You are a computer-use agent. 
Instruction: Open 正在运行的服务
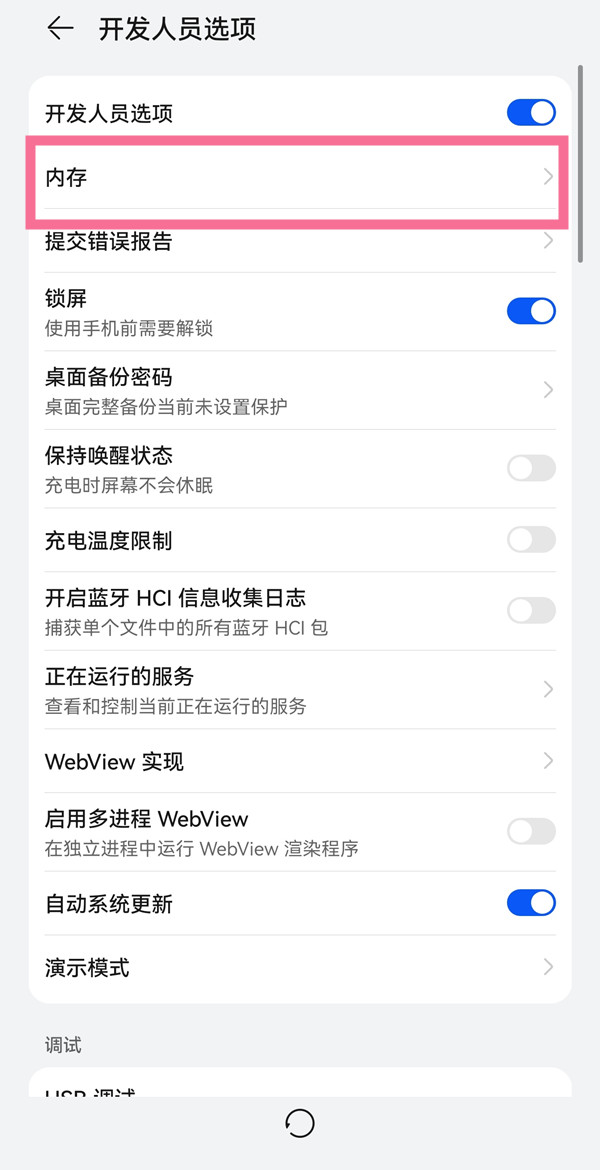[x=298, y=689]
